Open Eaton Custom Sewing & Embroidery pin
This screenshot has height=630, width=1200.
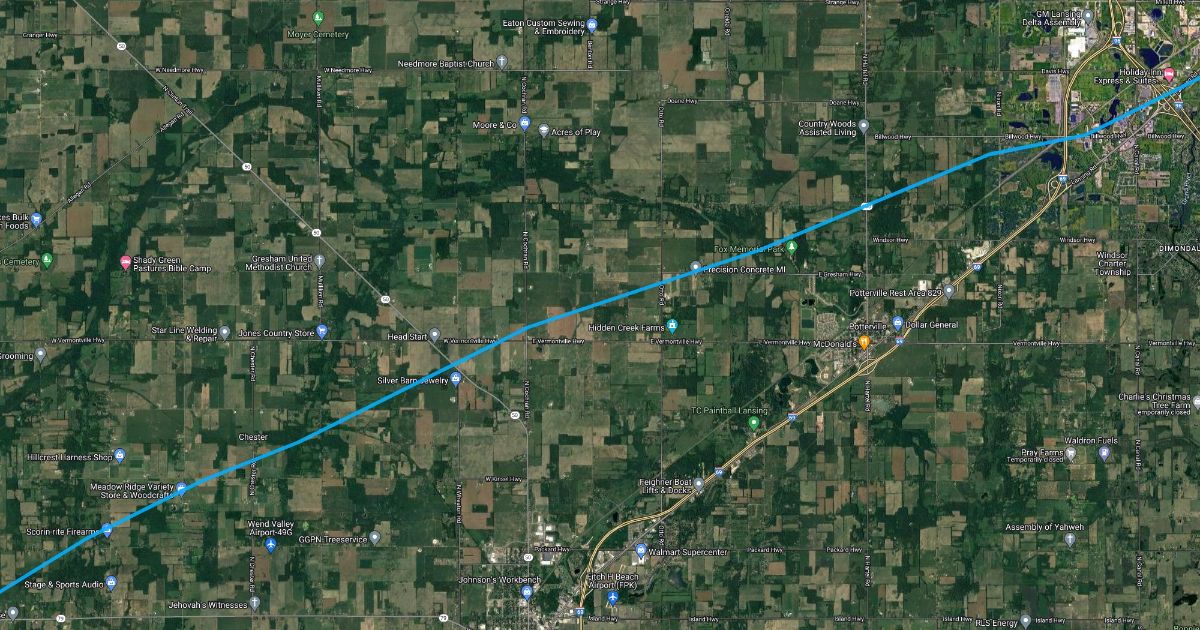pos(592,24)
